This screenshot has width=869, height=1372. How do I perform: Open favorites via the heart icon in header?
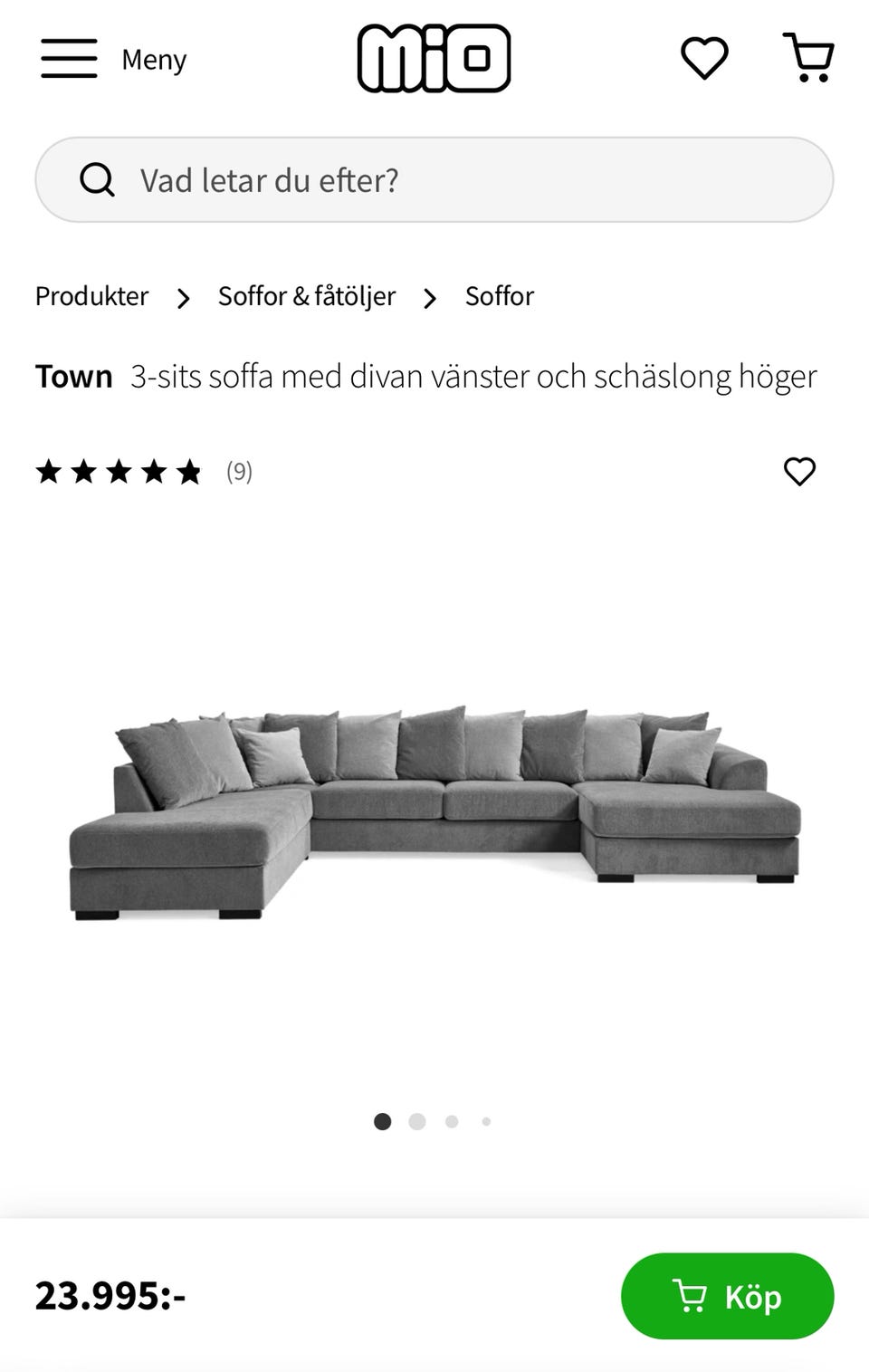pos(703,58)
